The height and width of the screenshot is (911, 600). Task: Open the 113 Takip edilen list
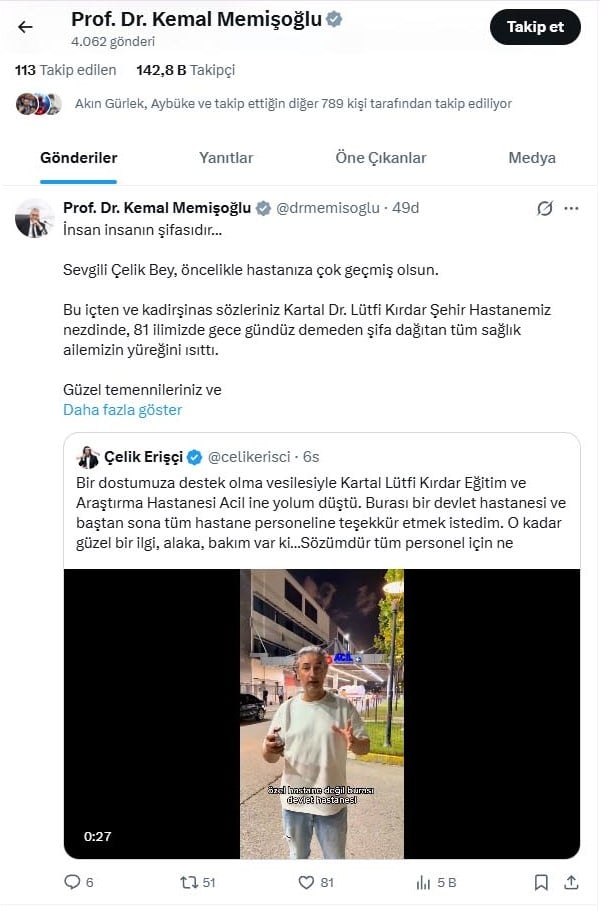pos(66,70)
